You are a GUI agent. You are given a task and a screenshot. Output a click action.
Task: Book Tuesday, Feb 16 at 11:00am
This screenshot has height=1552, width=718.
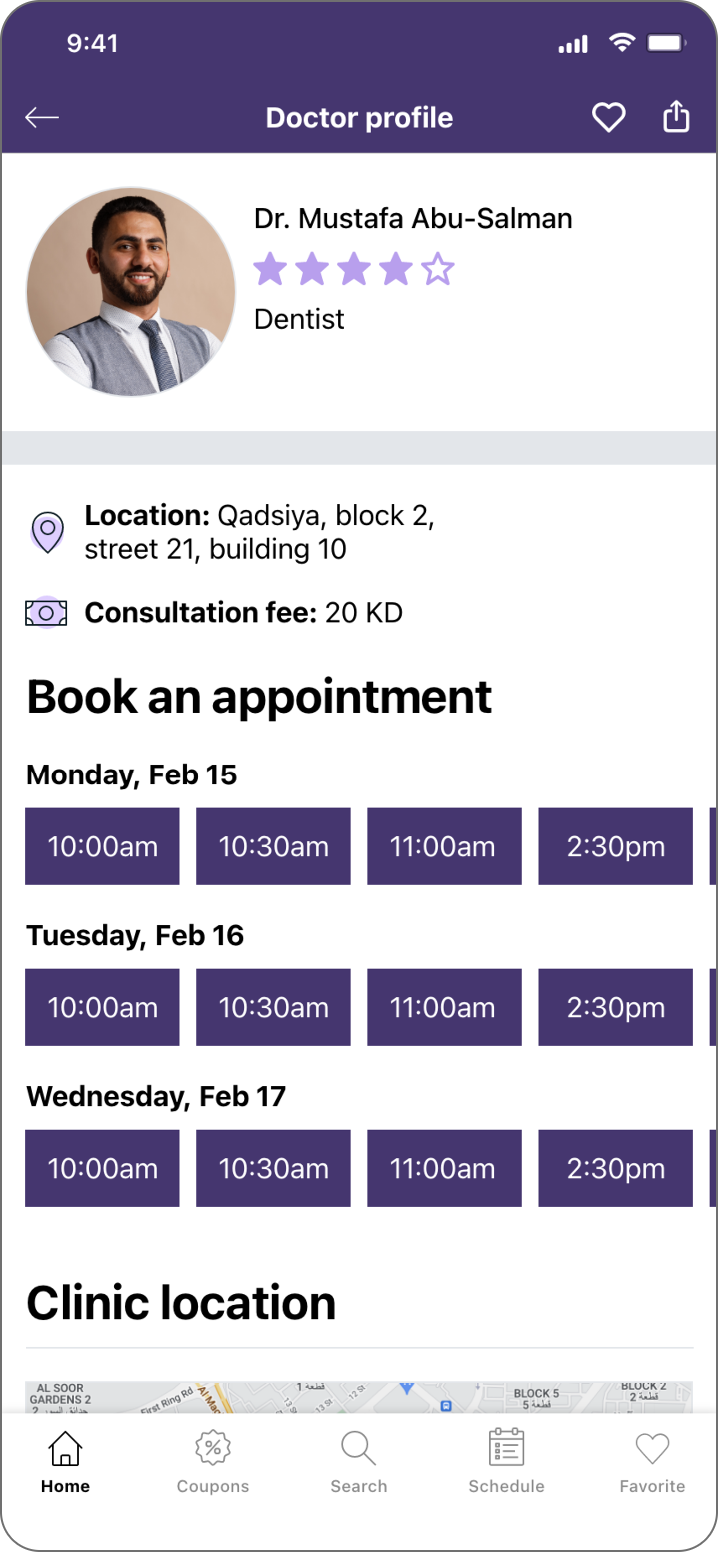click(444, 1007)
